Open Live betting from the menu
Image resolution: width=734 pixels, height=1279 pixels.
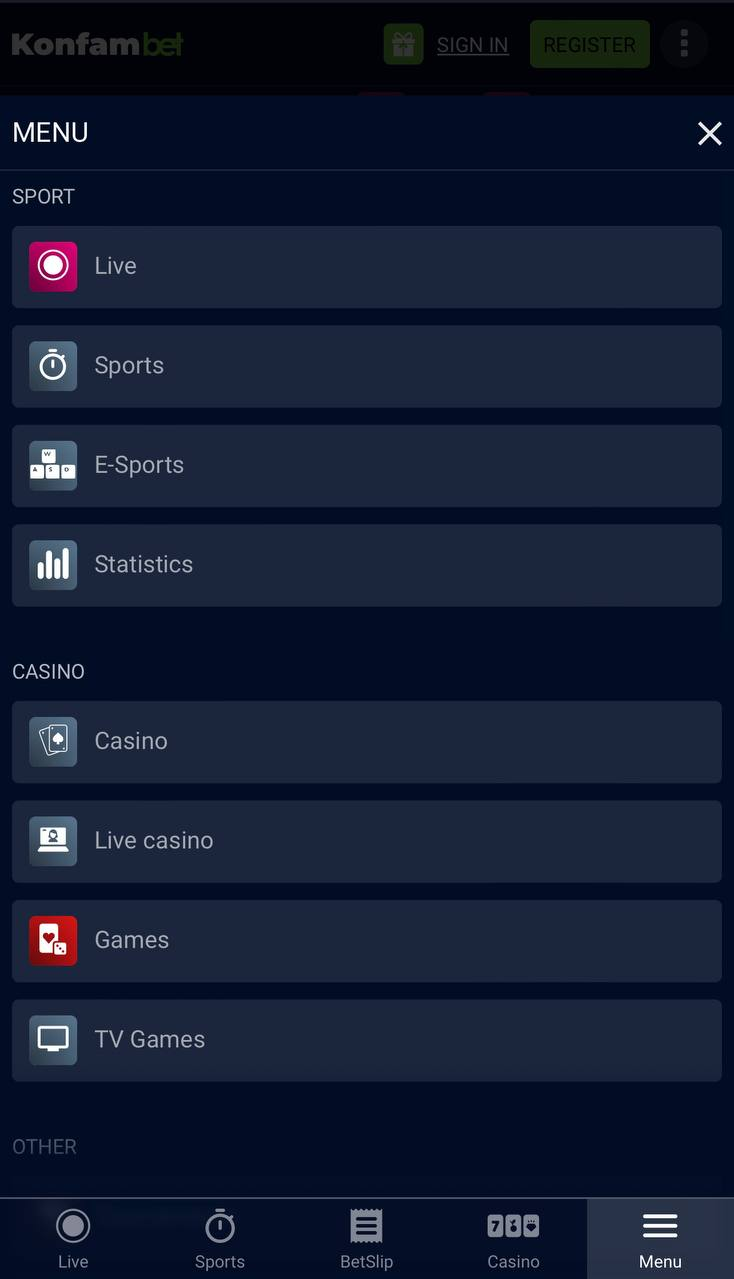tap(53, 266)
